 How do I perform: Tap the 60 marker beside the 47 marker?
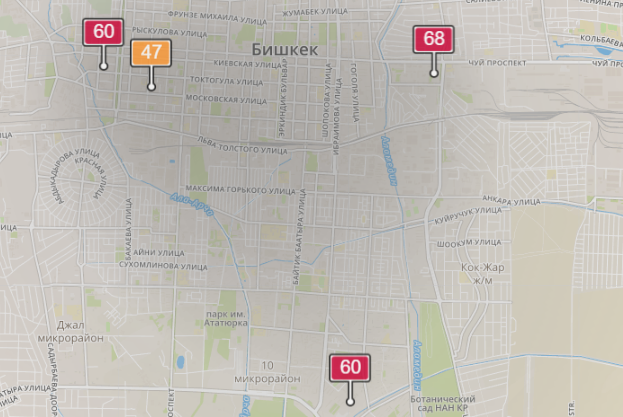(103, 31)
